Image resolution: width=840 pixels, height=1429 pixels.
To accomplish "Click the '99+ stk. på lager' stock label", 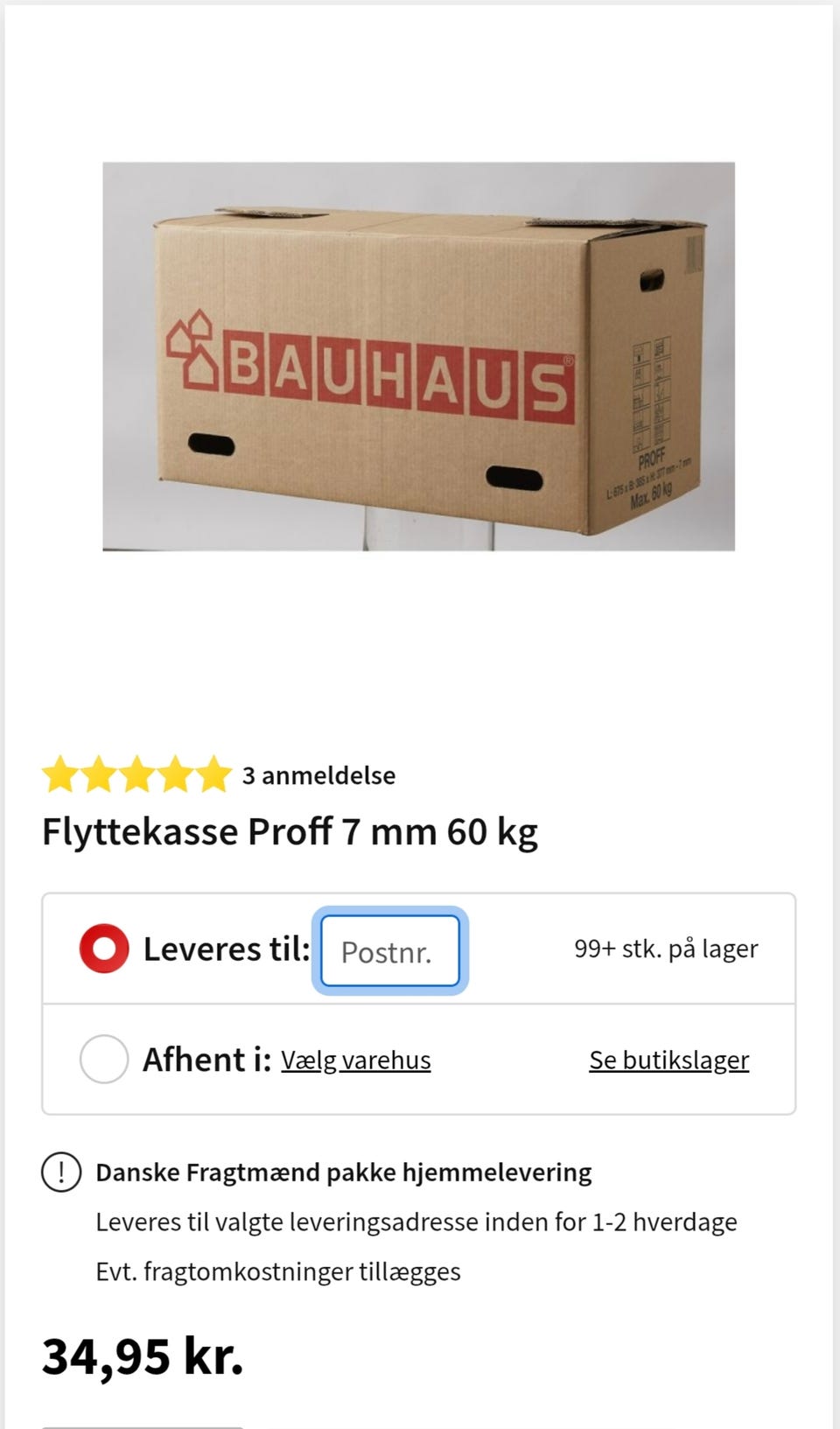I will click(666, 949).
